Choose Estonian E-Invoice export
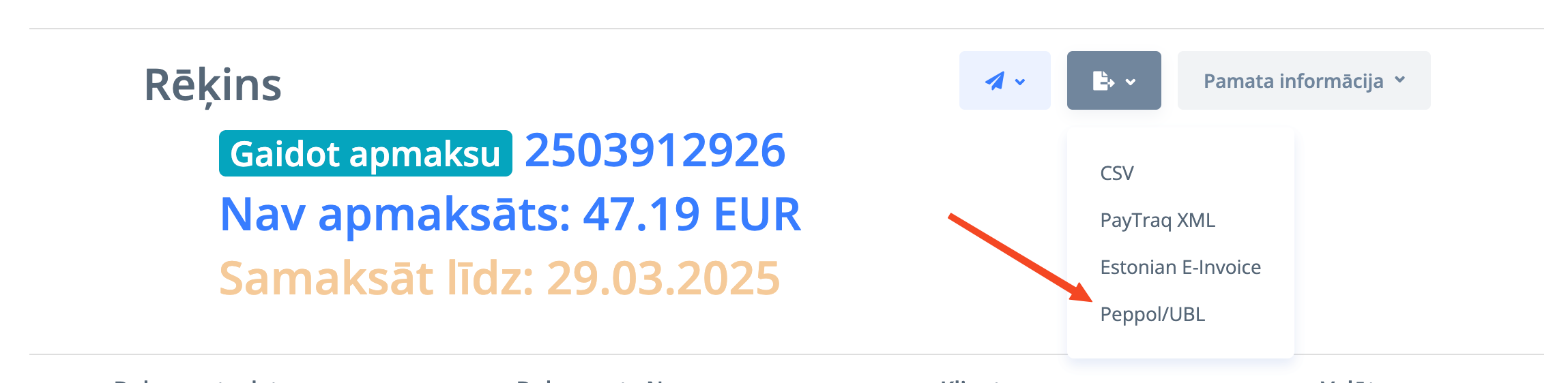 [1180, 267]
